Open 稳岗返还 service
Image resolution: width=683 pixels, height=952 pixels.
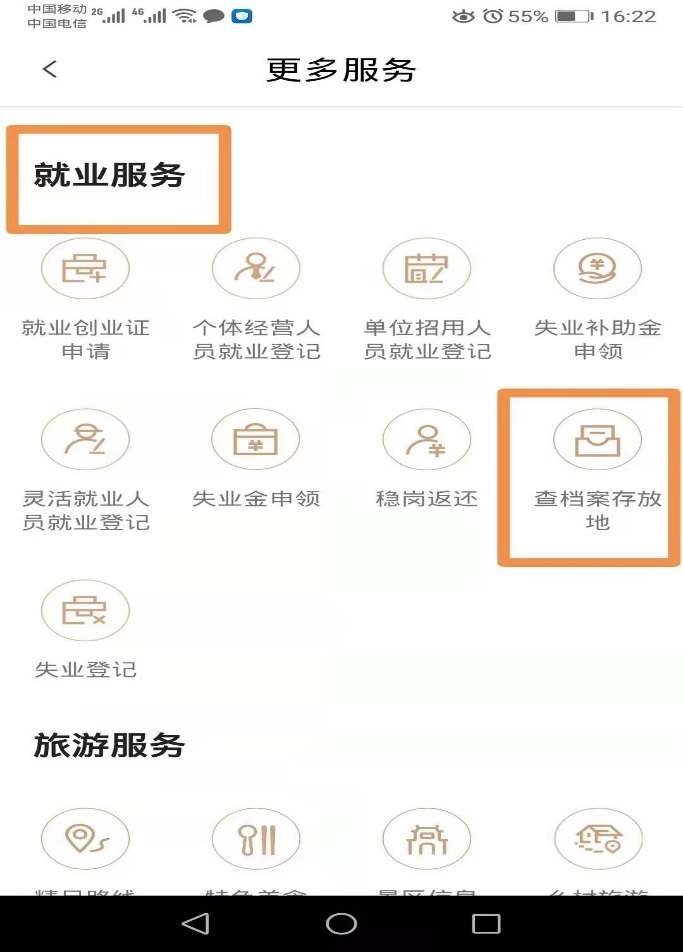coord(427,441)
